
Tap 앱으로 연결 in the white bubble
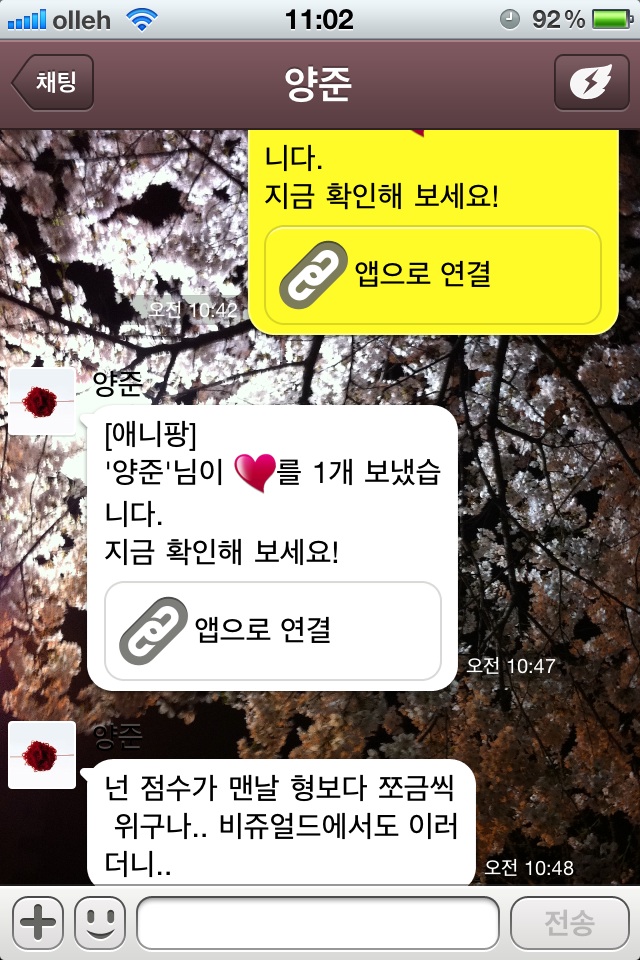272,630
